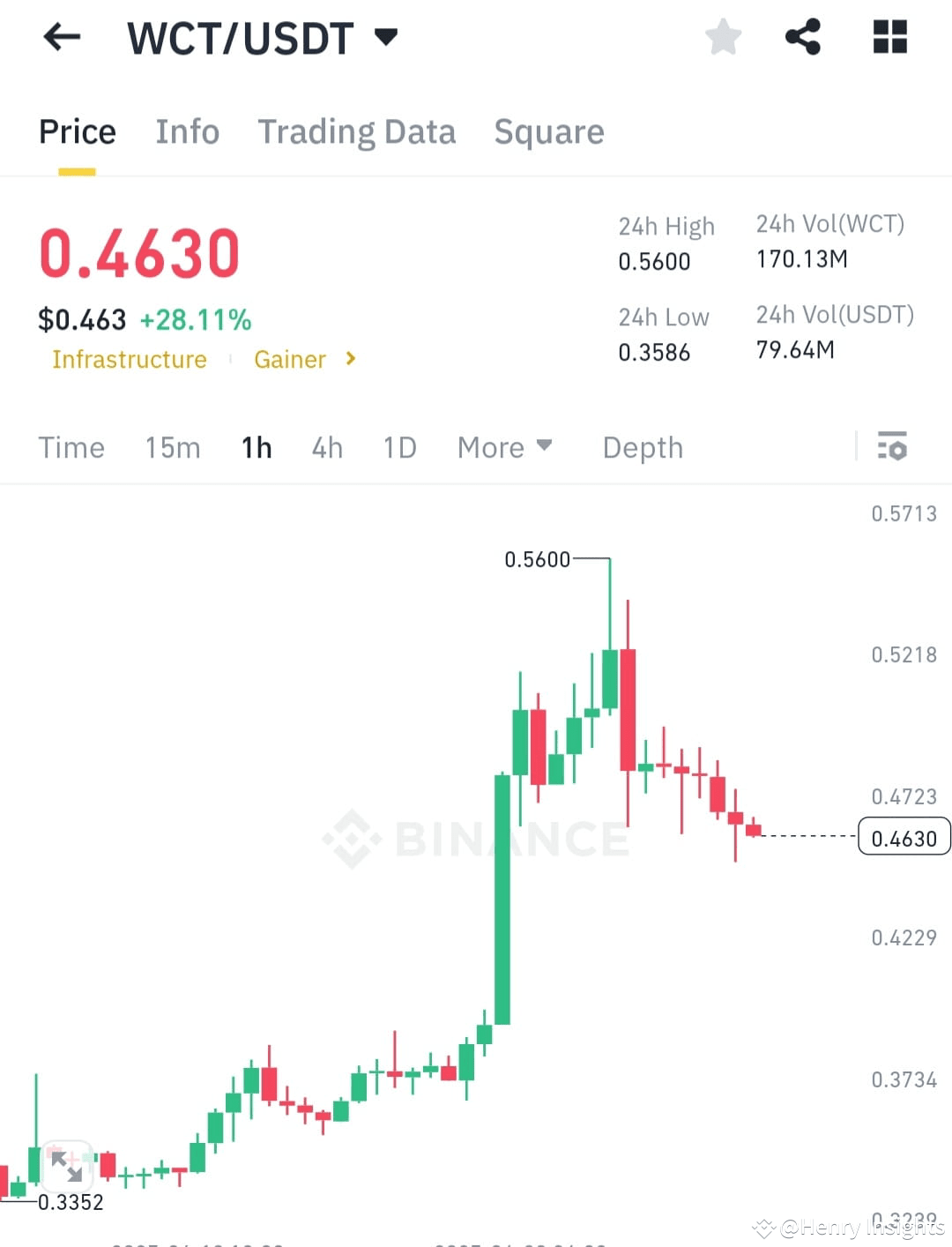Tap the back arrow to exit the chart
Viewport: 952px width, 1247px height.
(x=61, y=37)
